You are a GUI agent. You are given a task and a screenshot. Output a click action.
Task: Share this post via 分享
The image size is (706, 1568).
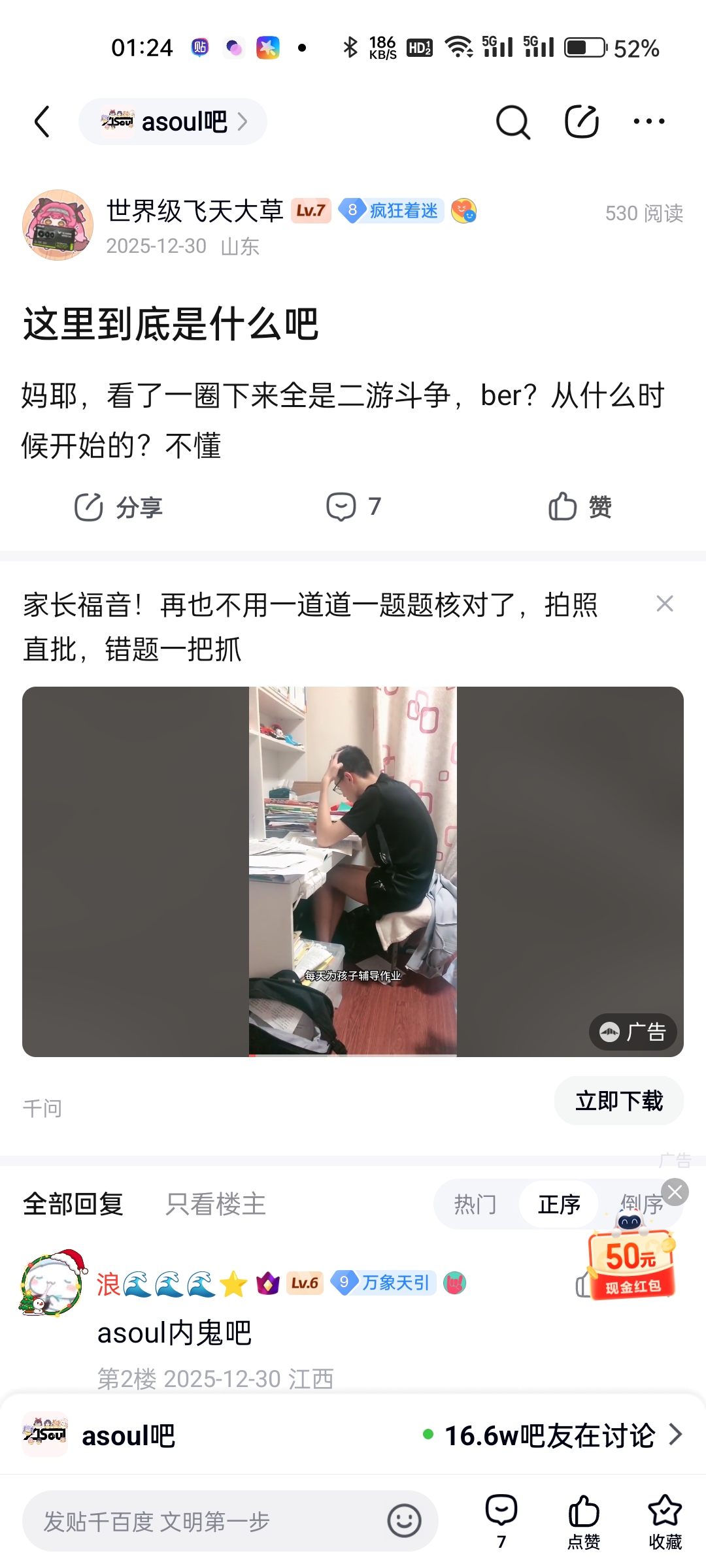click(118, 507)
